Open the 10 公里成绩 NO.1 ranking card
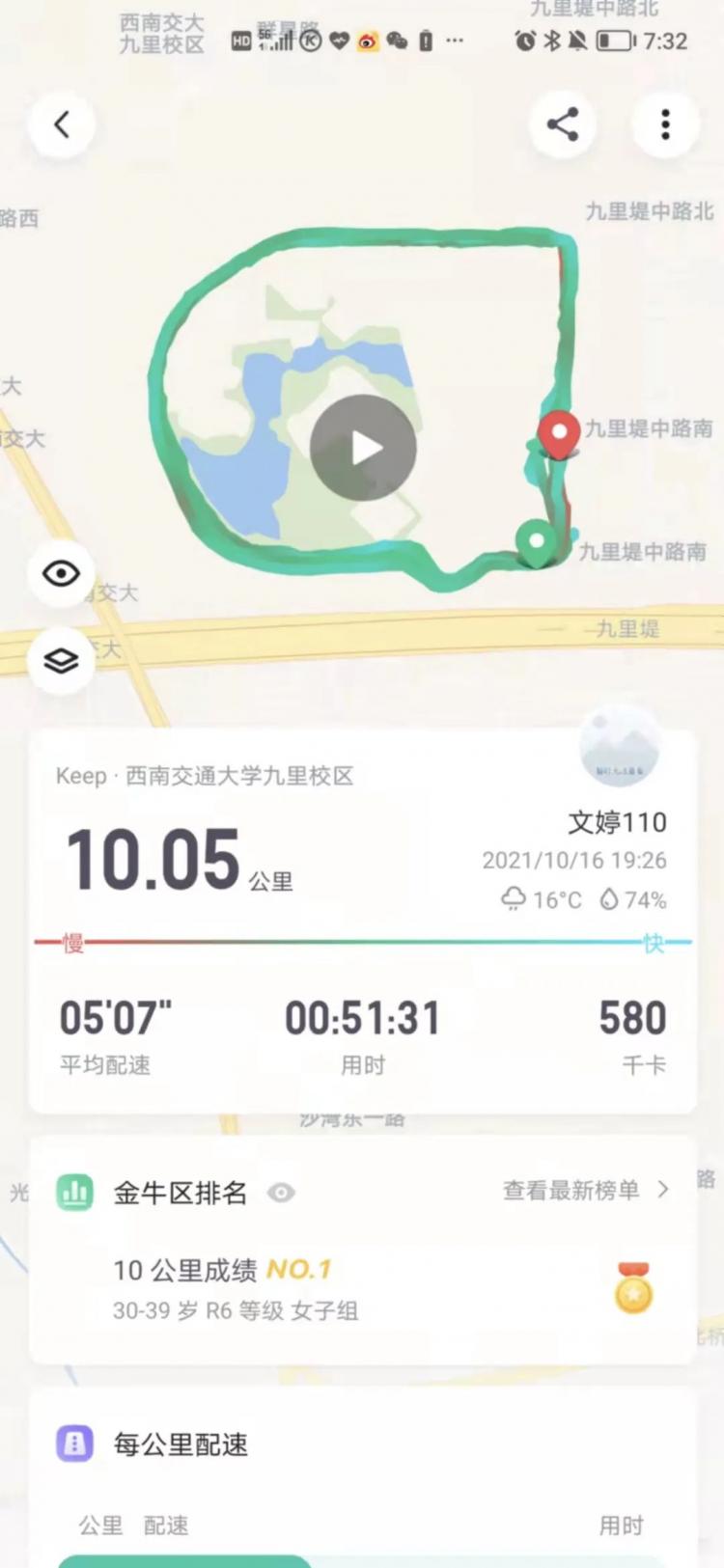The width and height of the screenshot is (724, 1568). [x=362, y=1289]
